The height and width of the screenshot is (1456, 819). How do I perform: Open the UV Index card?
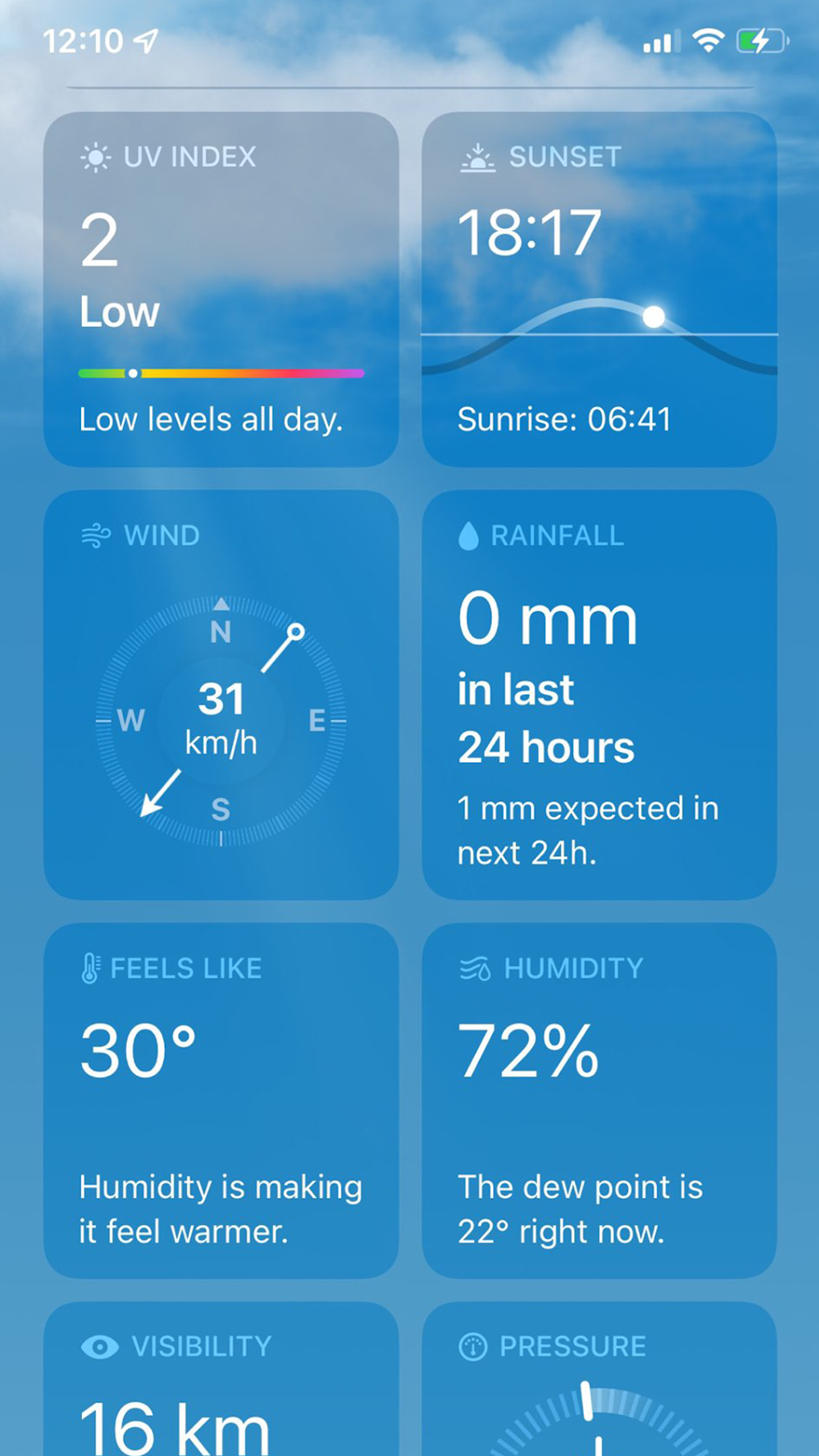(x=221, y=289)
